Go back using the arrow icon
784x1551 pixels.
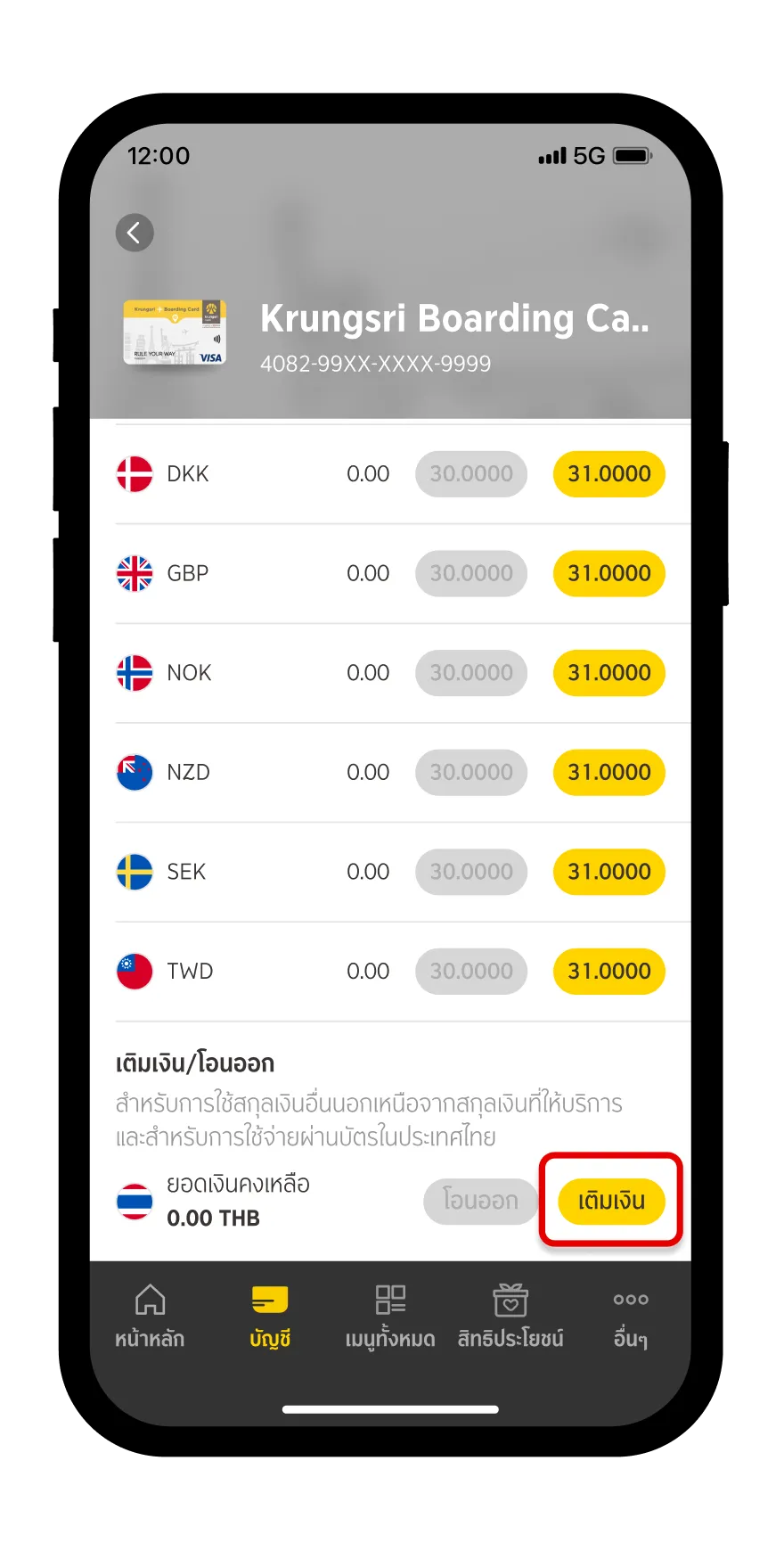(x=135, y=233)
